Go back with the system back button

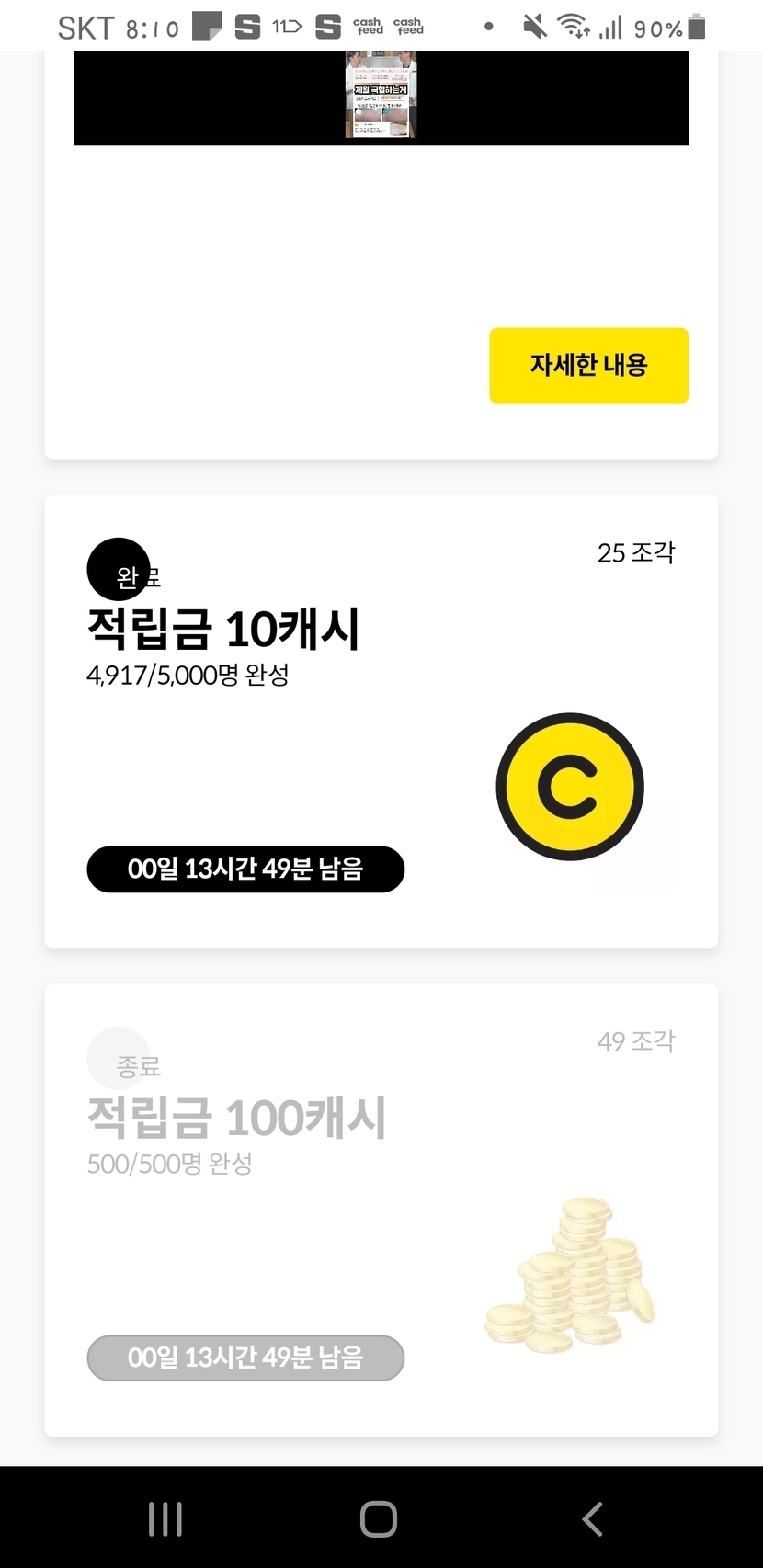(x=593, y=1519)
